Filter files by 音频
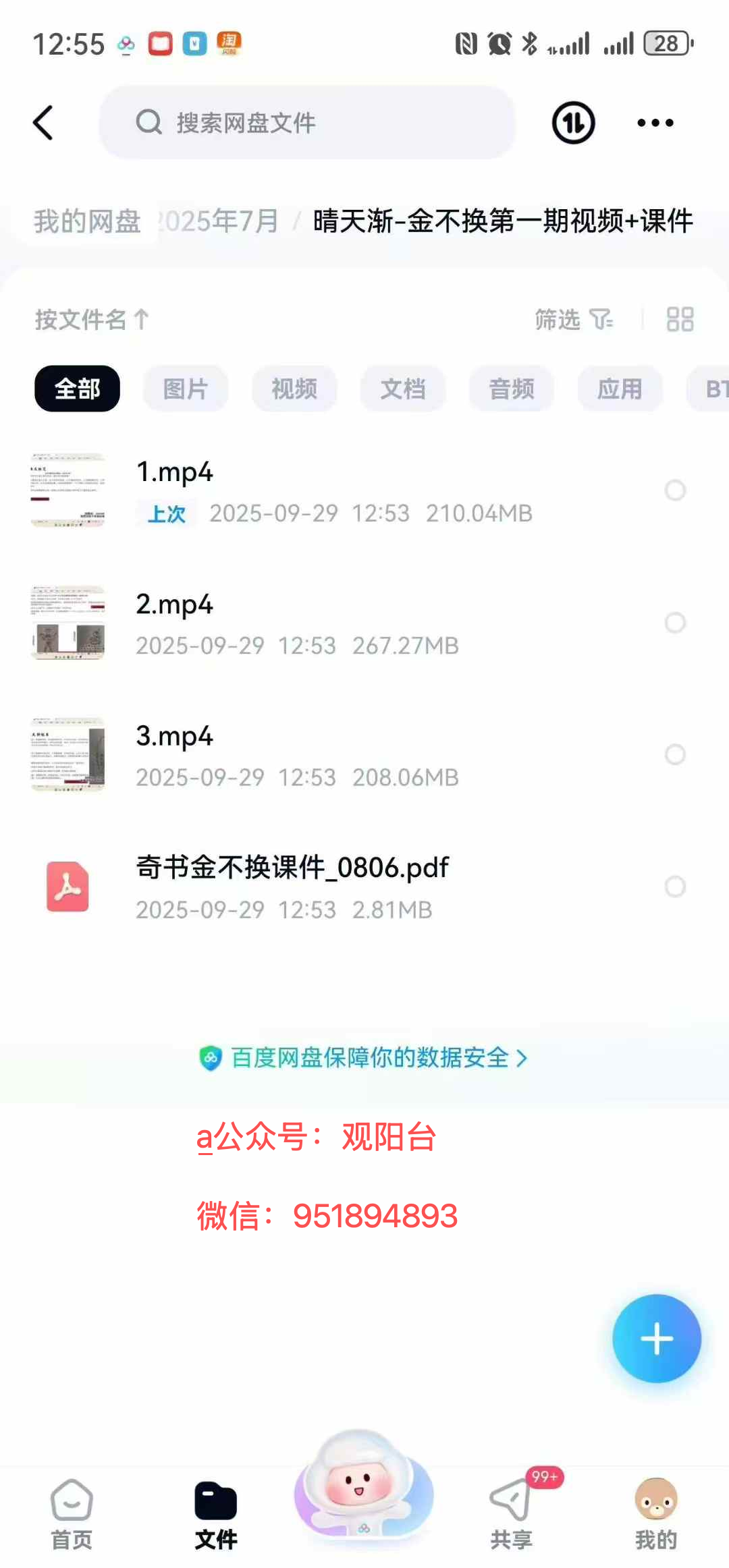The width and height of the screenshot is (729, 1568). point(512,389)
